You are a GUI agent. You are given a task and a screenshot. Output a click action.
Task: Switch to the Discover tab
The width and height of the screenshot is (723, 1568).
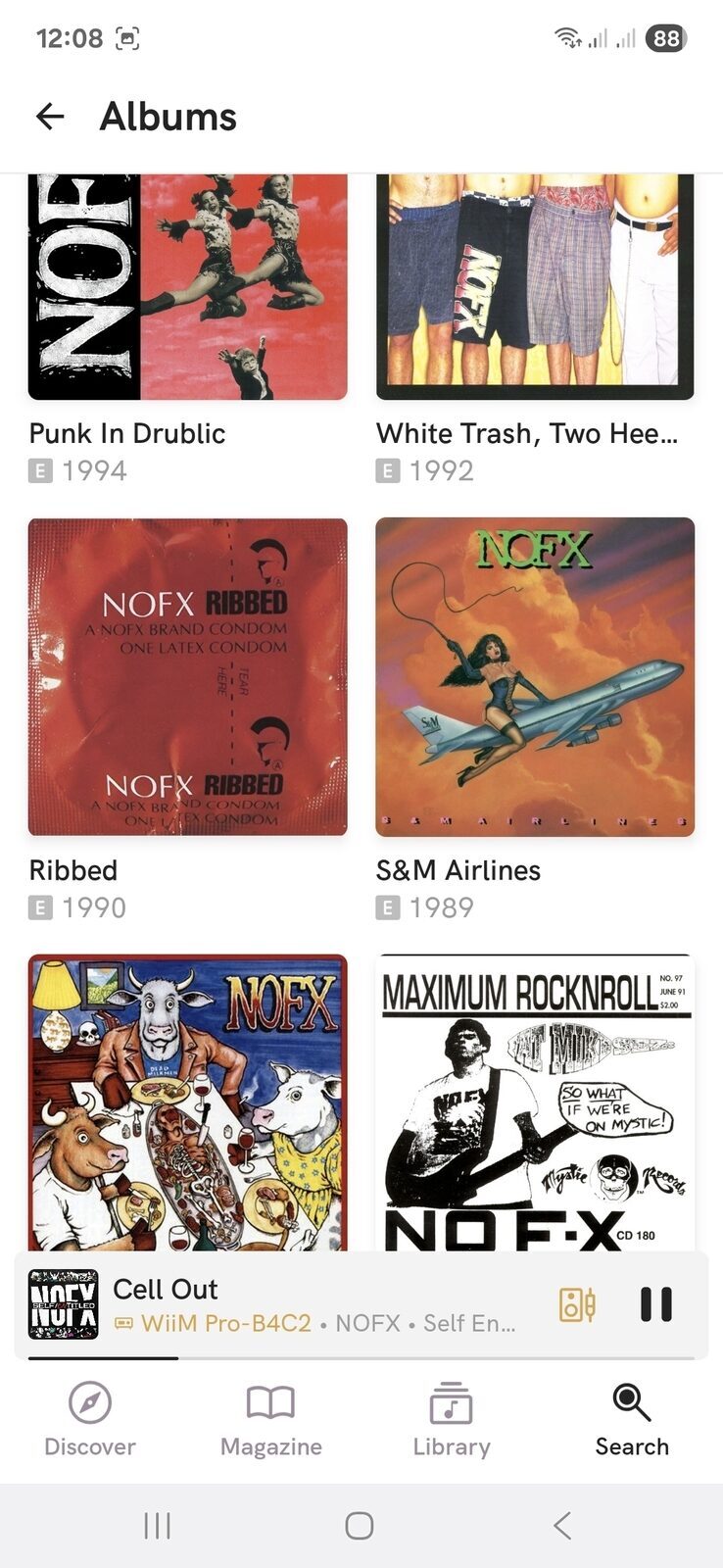point(90,1419)
